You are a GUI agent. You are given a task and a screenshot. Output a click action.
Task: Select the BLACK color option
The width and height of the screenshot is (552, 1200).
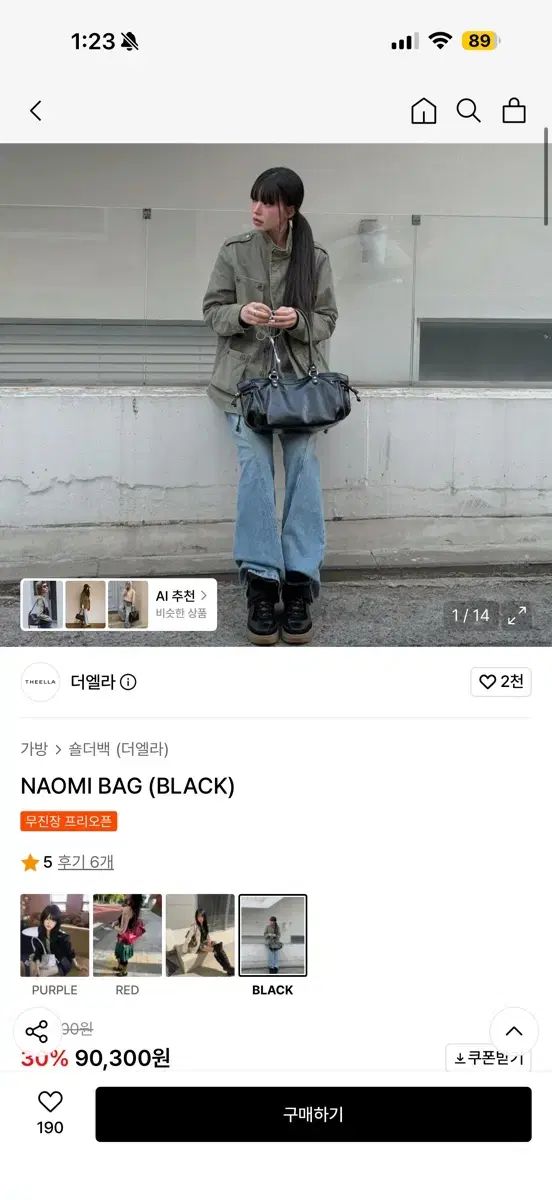coord(273,945)
